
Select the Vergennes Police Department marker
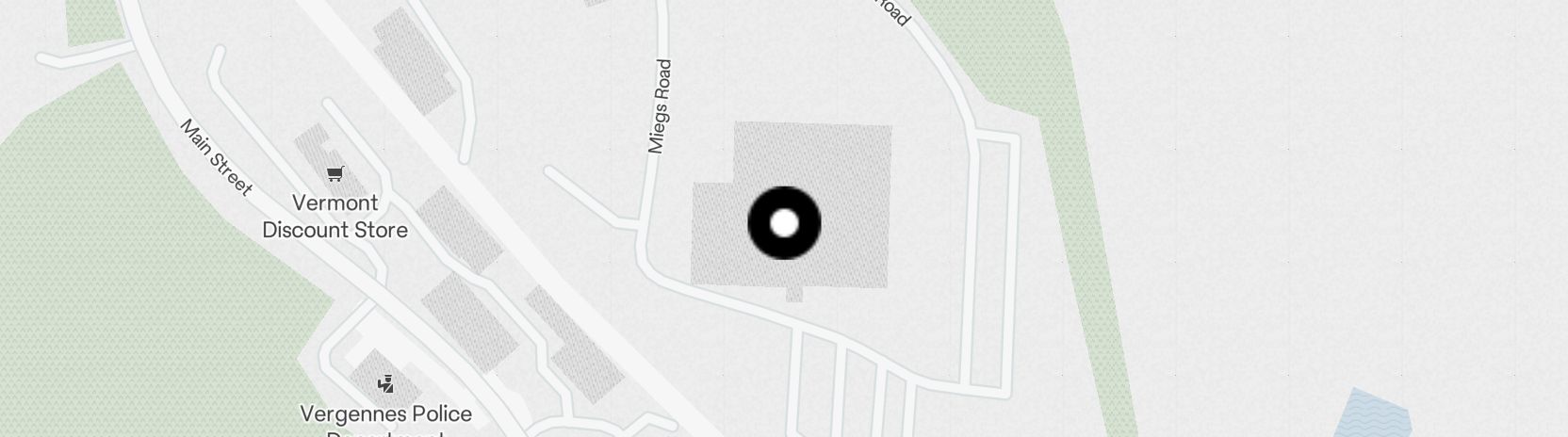pos(384,384)
